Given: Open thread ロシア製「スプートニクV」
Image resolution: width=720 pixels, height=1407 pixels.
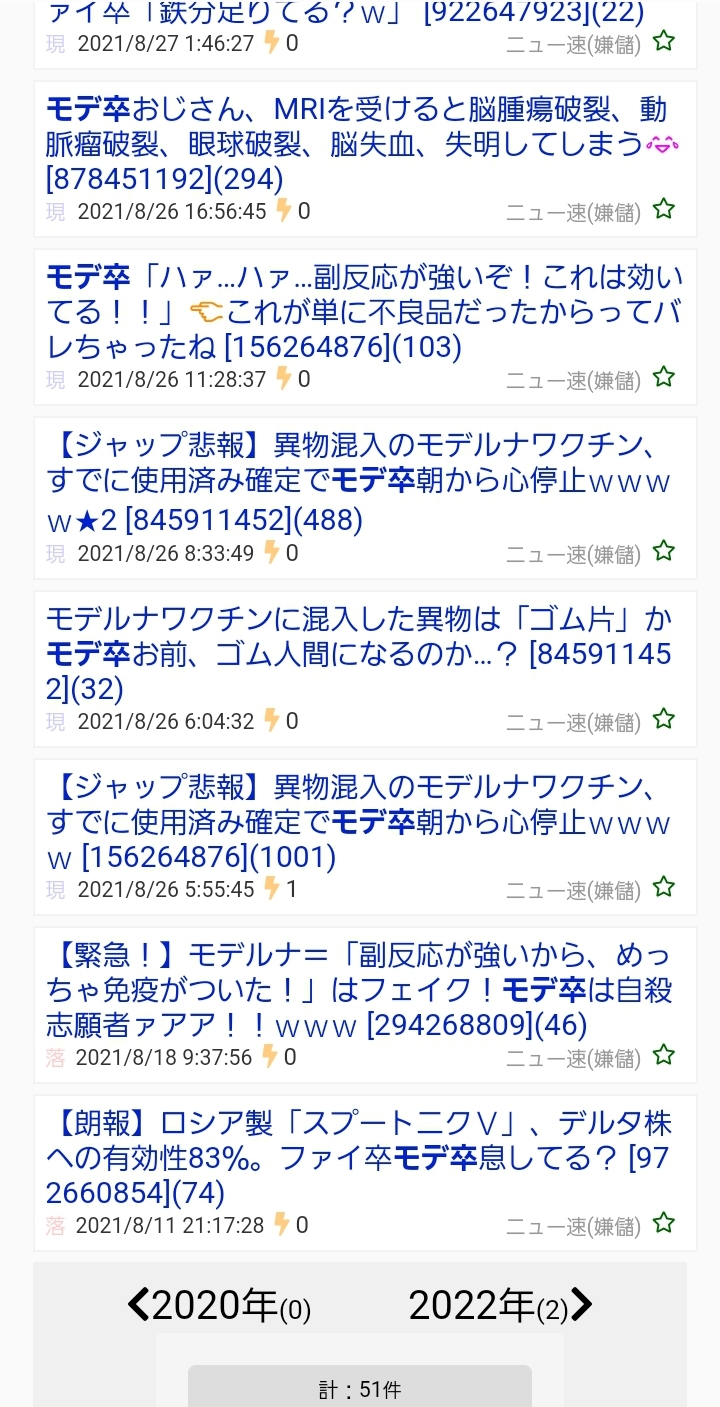Looking at the screenshot, I should 358,1156.
